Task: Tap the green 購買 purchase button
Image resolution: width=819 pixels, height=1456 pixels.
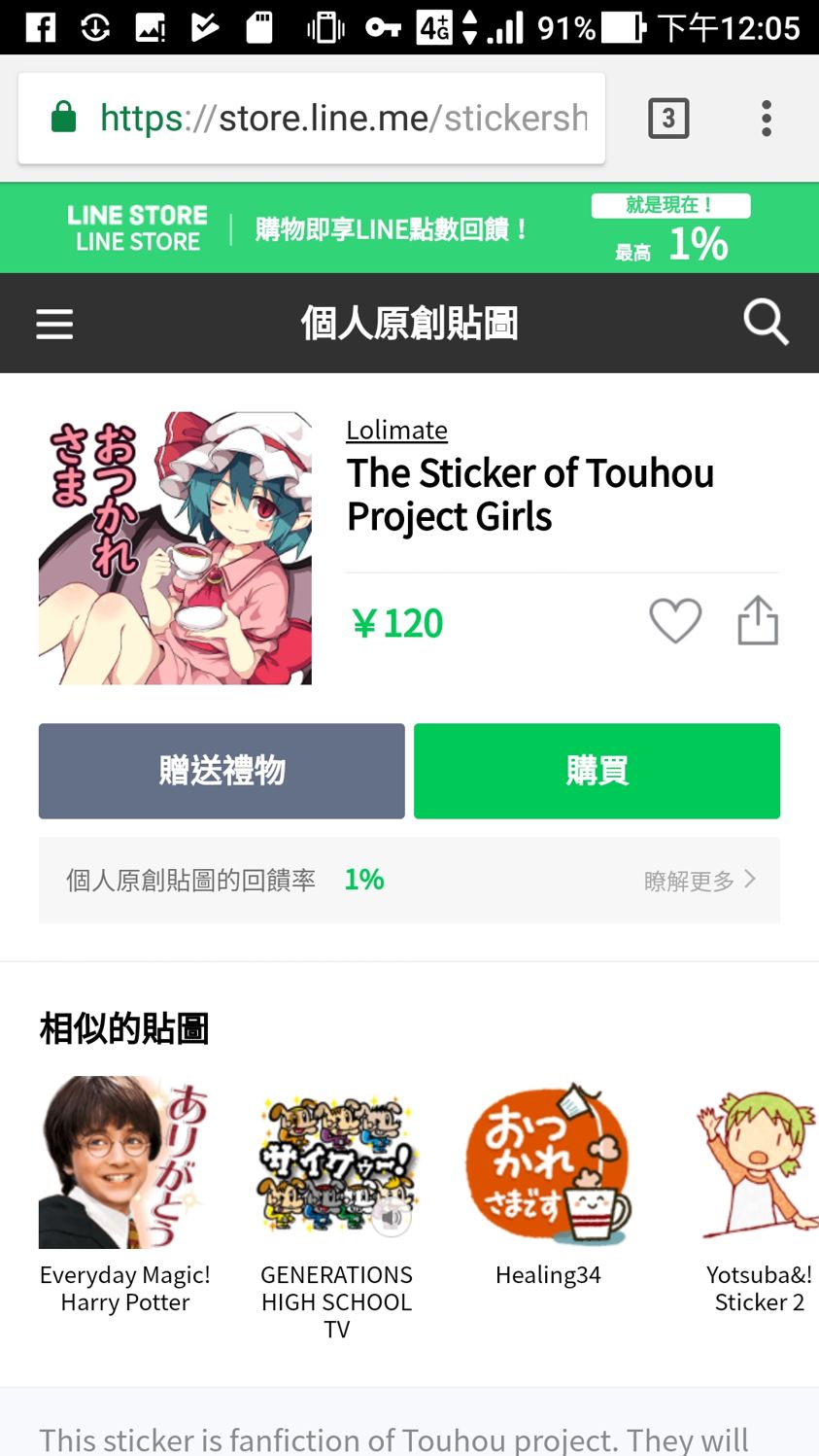Action: (x=597, y=771)
